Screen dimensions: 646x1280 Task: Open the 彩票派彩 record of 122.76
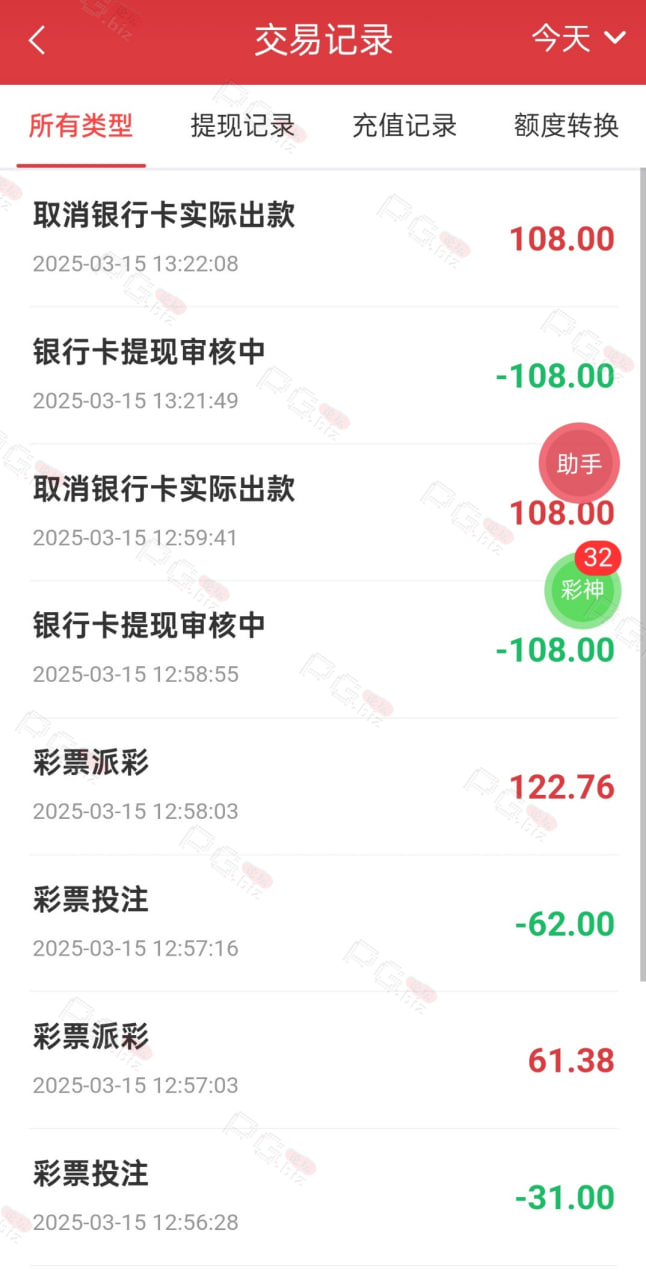pos(323,787)
